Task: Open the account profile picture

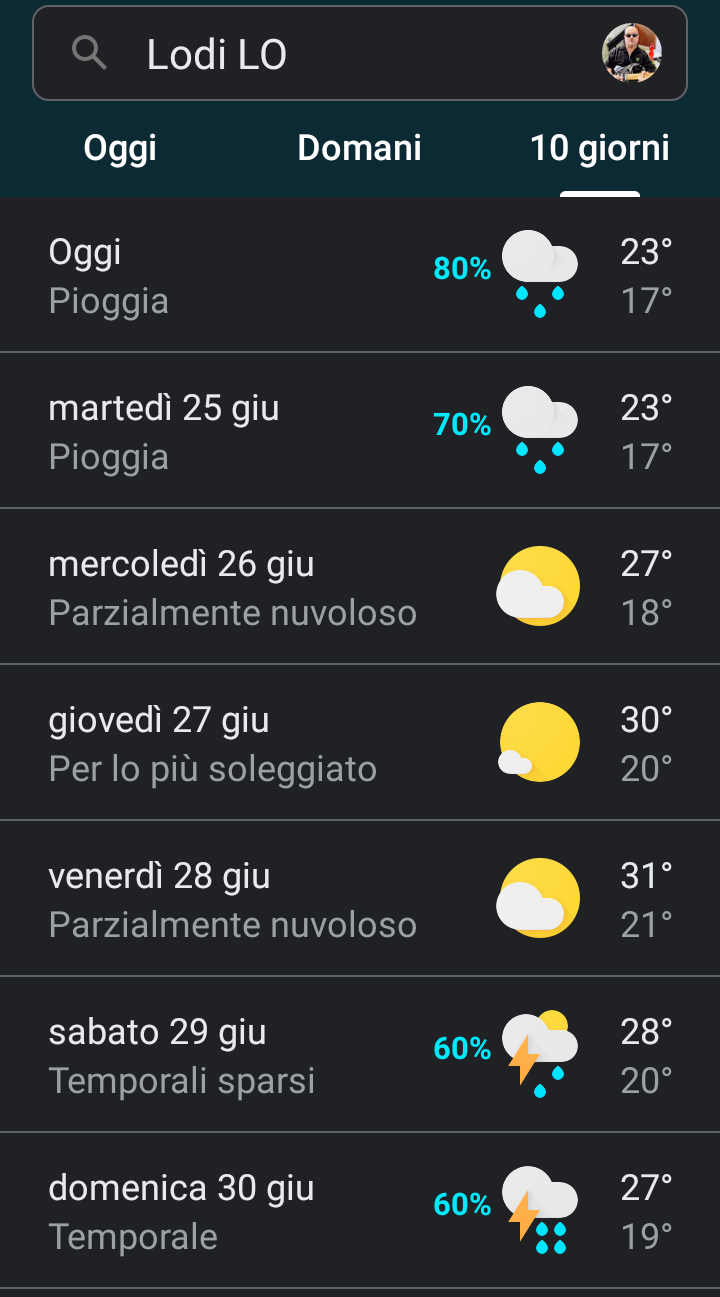Action: click(631, 53)
